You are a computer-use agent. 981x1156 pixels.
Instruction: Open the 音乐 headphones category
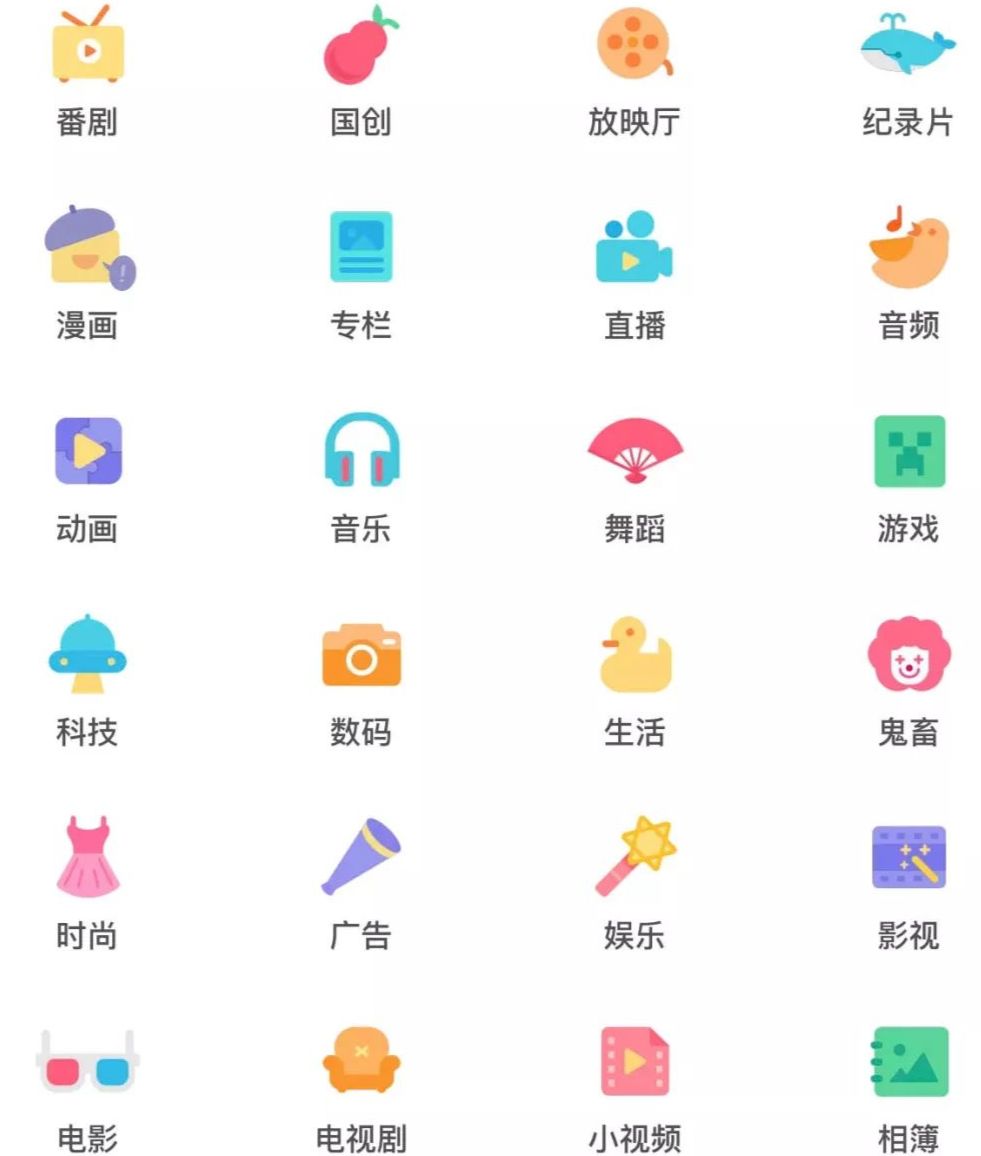(x=361, y=451)
